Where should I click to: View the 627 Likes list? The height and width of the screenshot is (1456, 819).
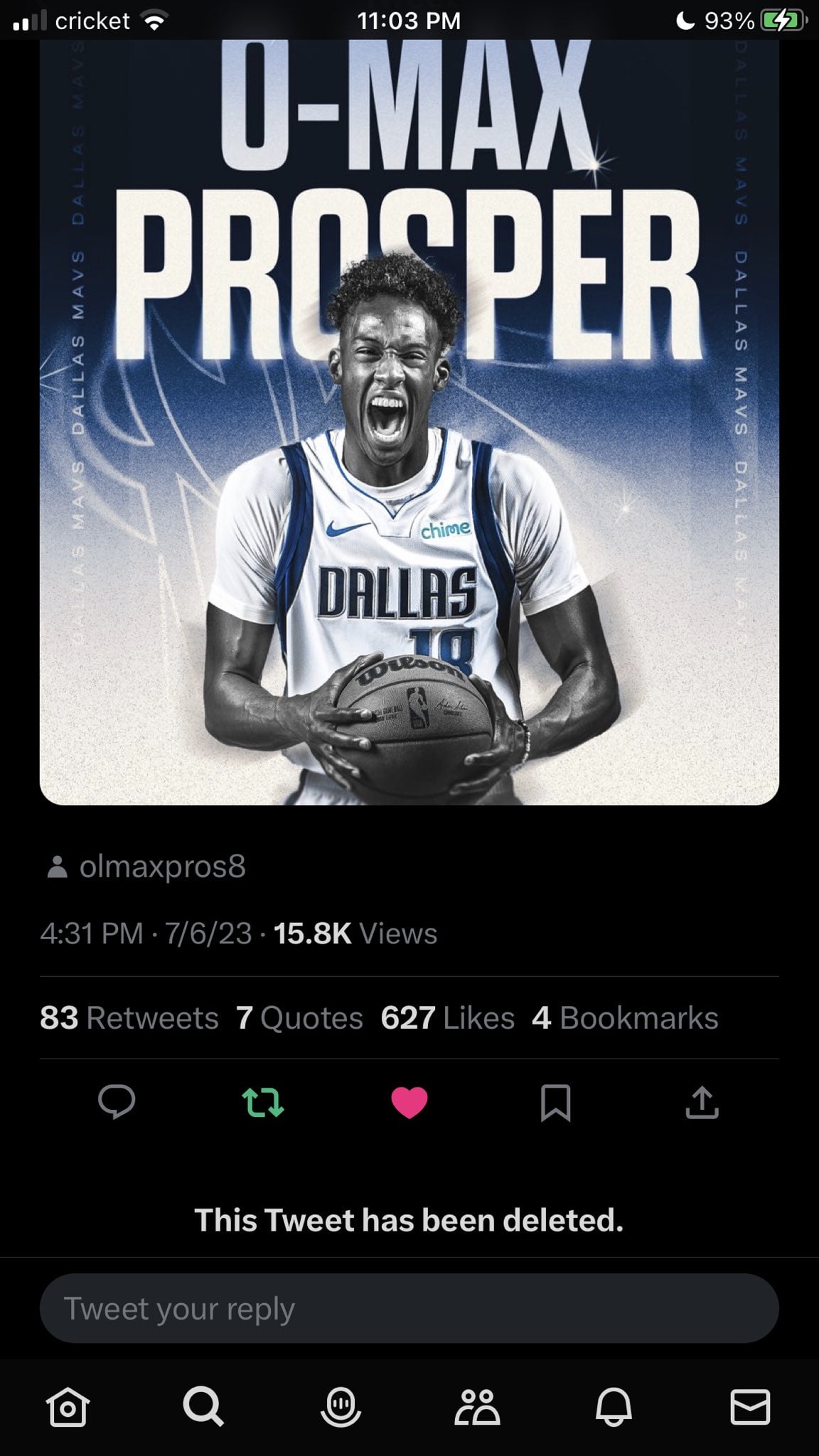click(447, 1018)
